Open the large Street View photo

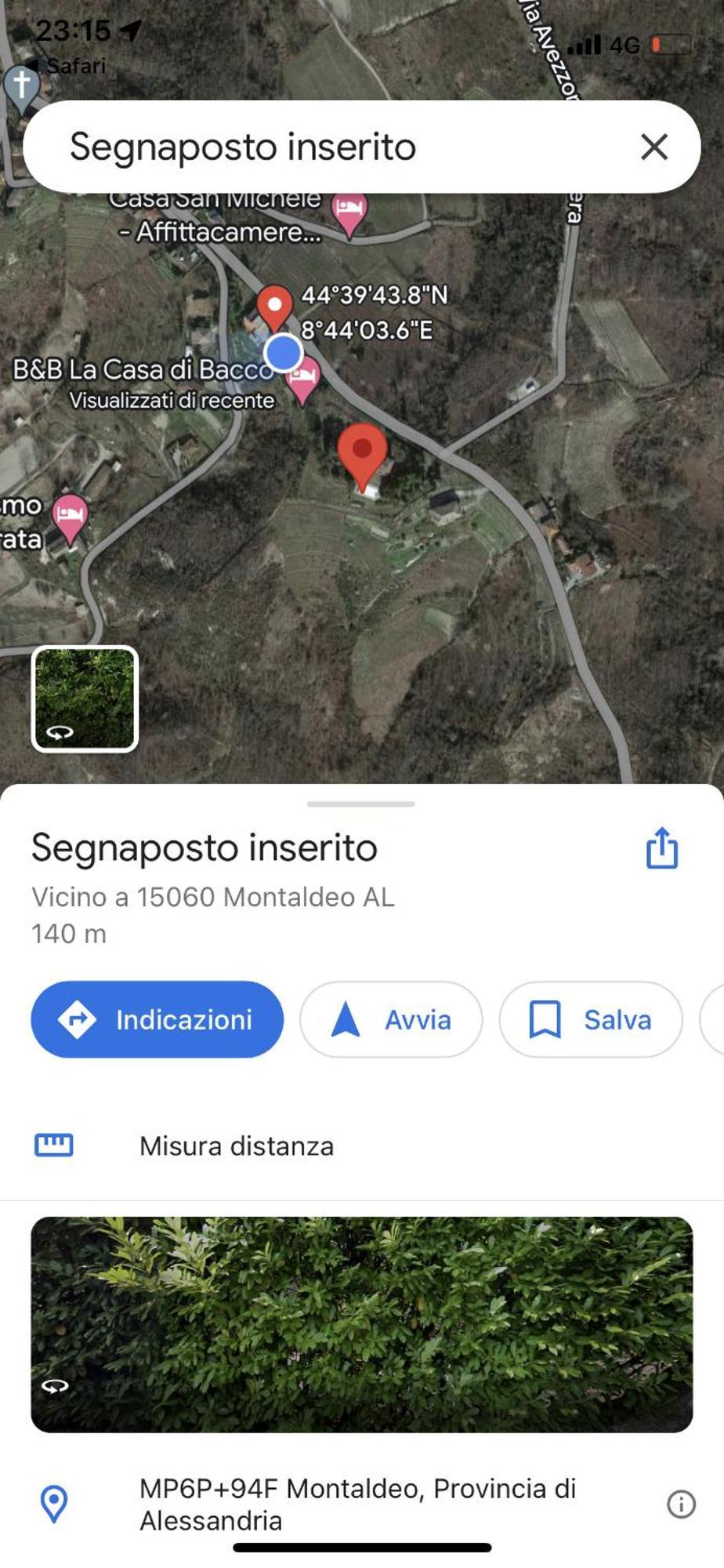[361, 1324]
